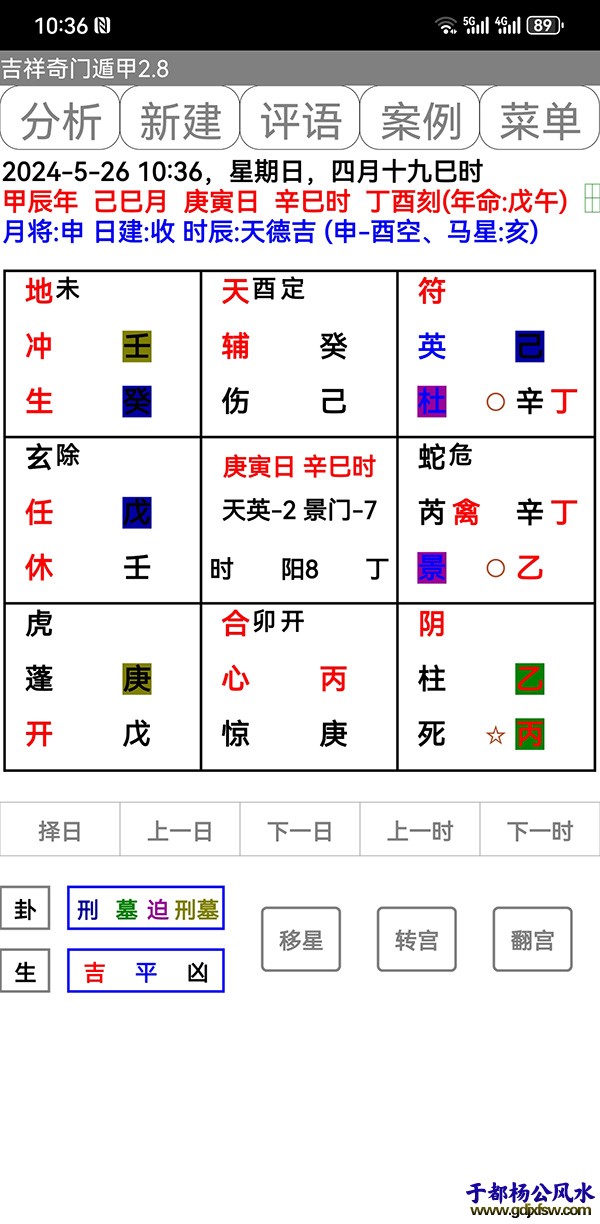600x1224 pixels.
Task: Open the 评语 comments button
Action: tap(300, 119)
